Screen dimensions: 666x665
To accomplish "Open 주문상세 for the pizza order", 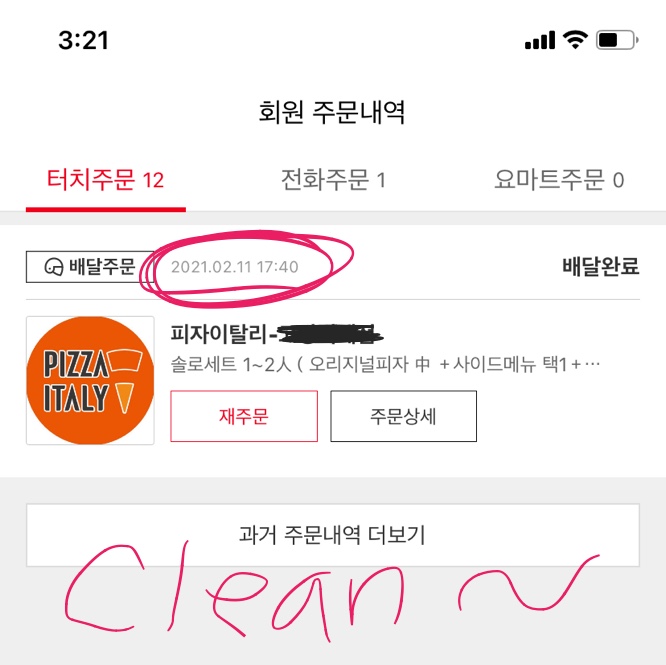I will [x=403, y=416].
